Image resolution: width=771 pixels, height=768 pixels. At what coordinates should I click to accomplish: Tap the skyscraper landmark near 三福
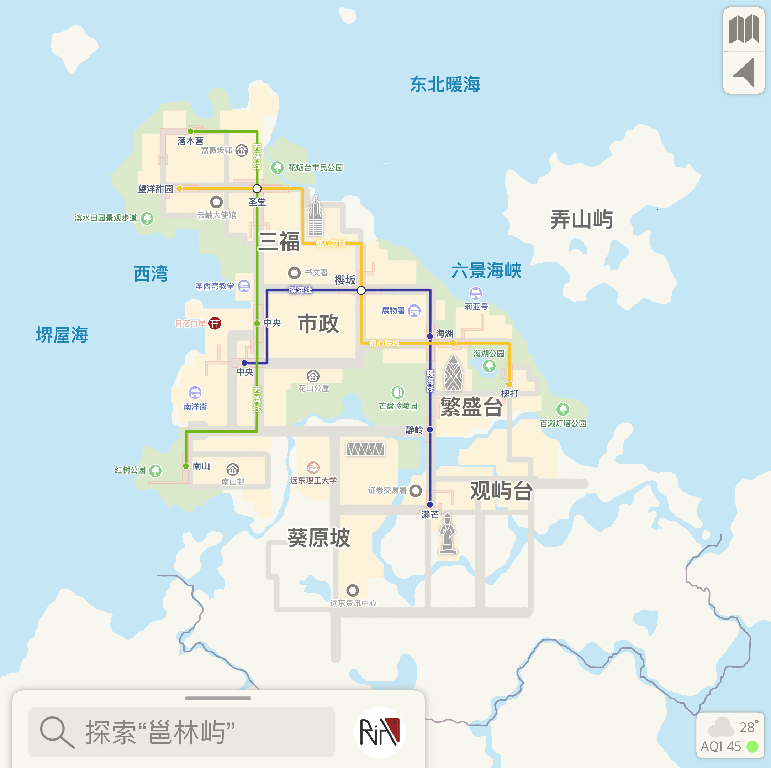pos(316,220)
